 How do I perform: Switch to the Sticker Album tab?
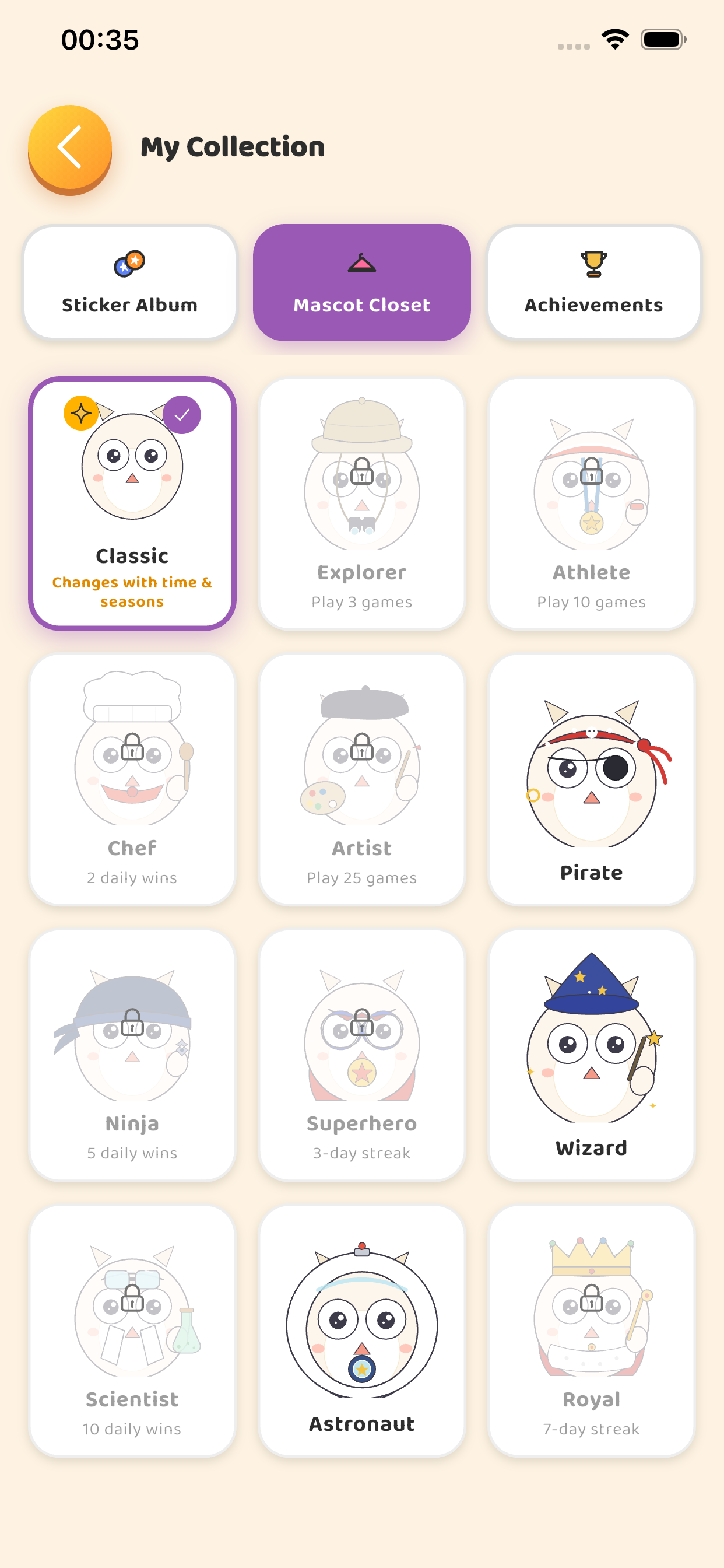(x=129, y=282)
